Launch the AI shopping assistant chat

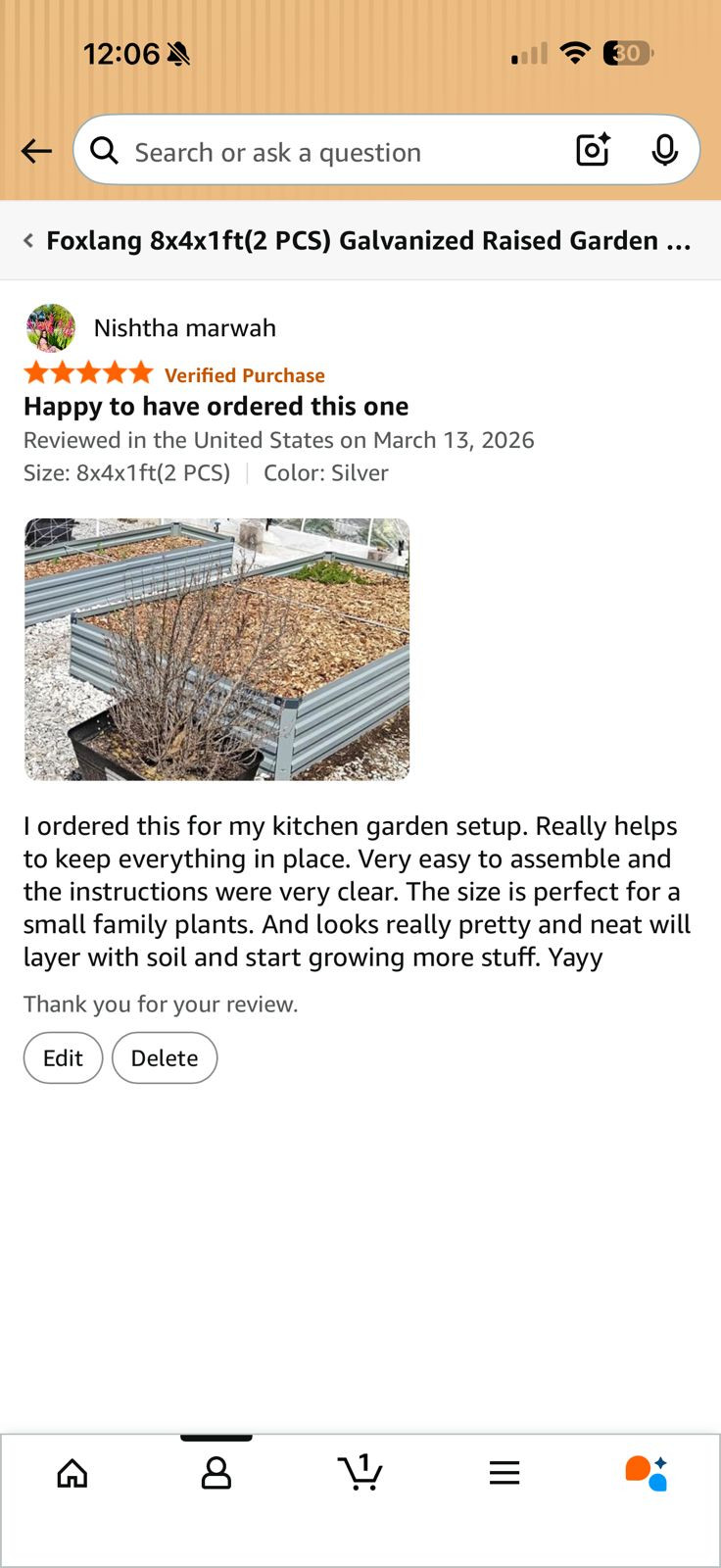pos(647,1473)
